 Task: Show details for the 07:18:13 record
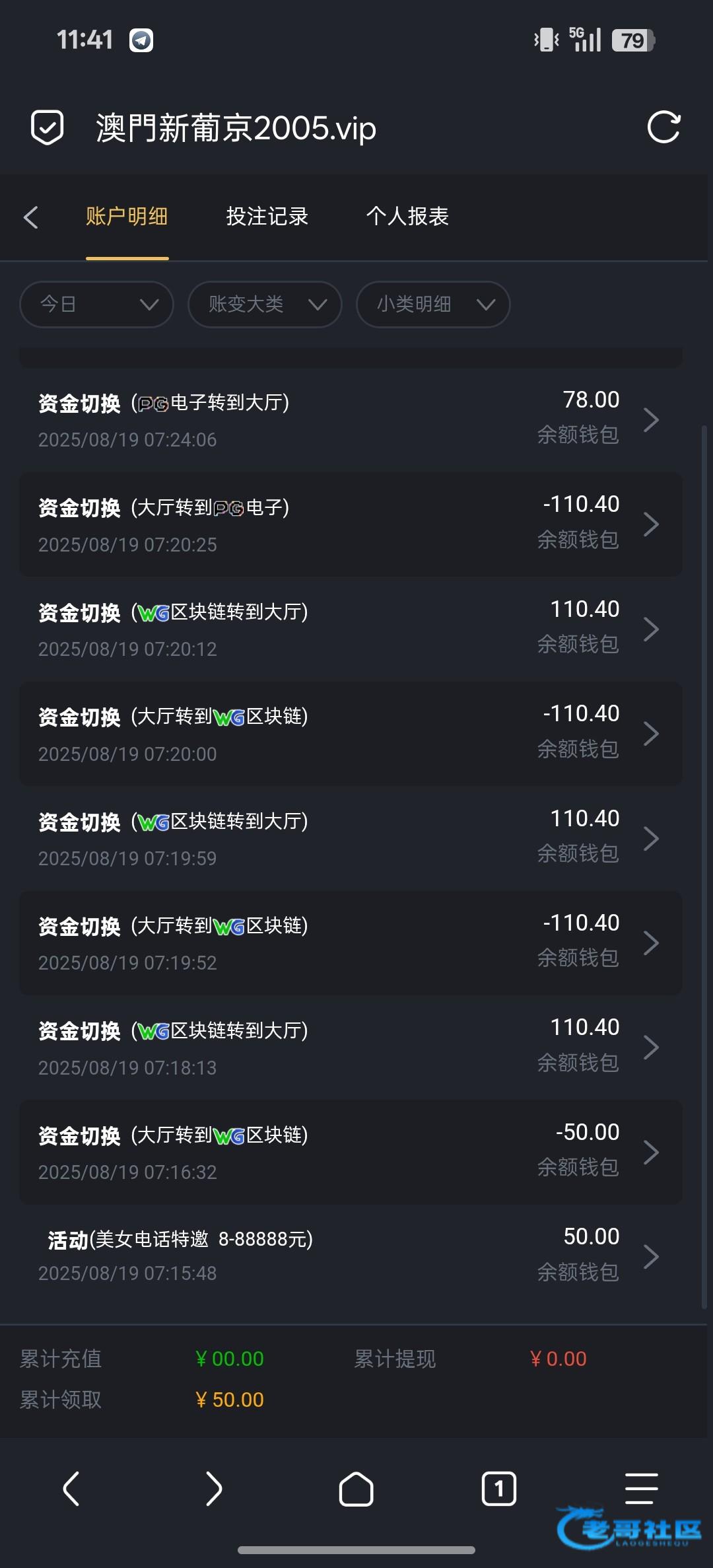[x=350, y=1048]
